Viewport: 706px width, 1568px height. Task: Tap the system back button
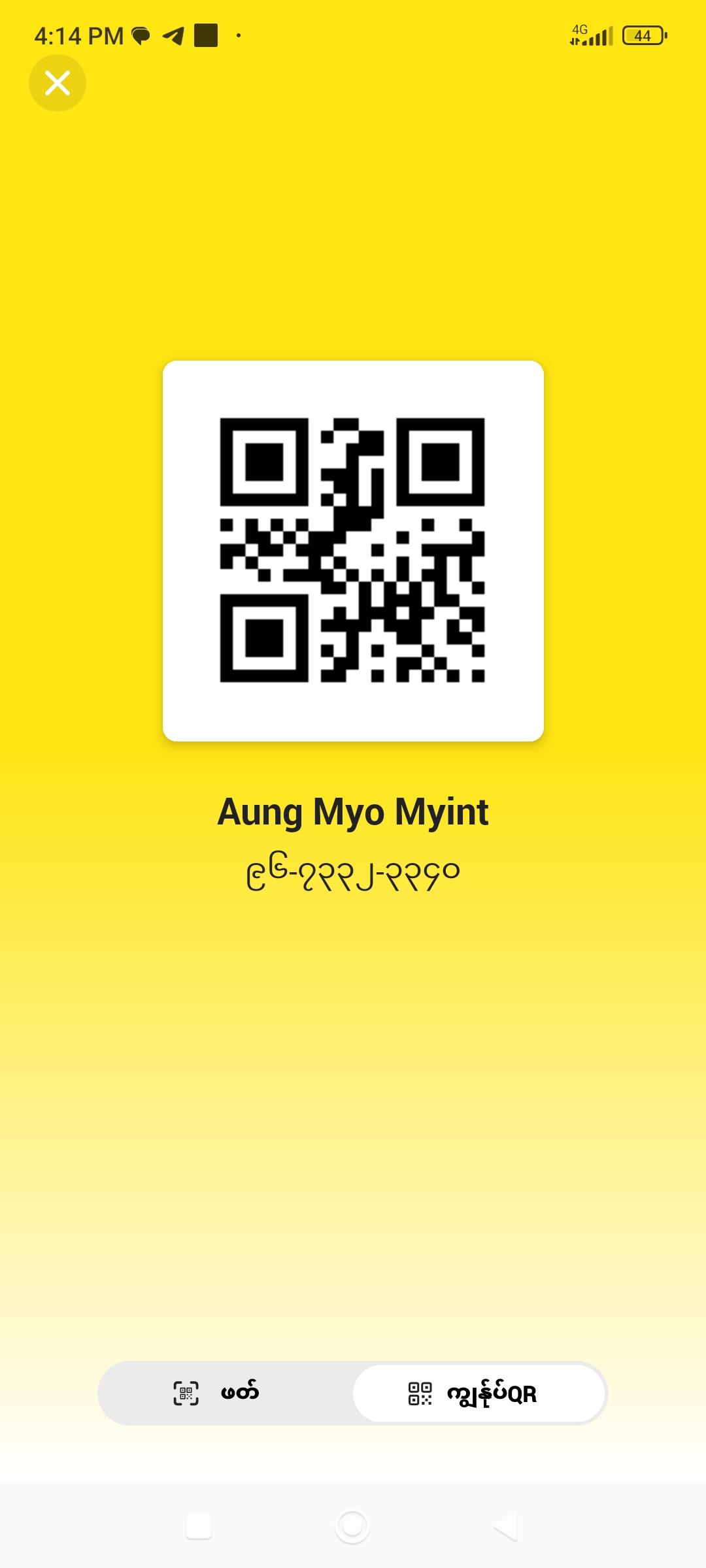point(505,1526)
